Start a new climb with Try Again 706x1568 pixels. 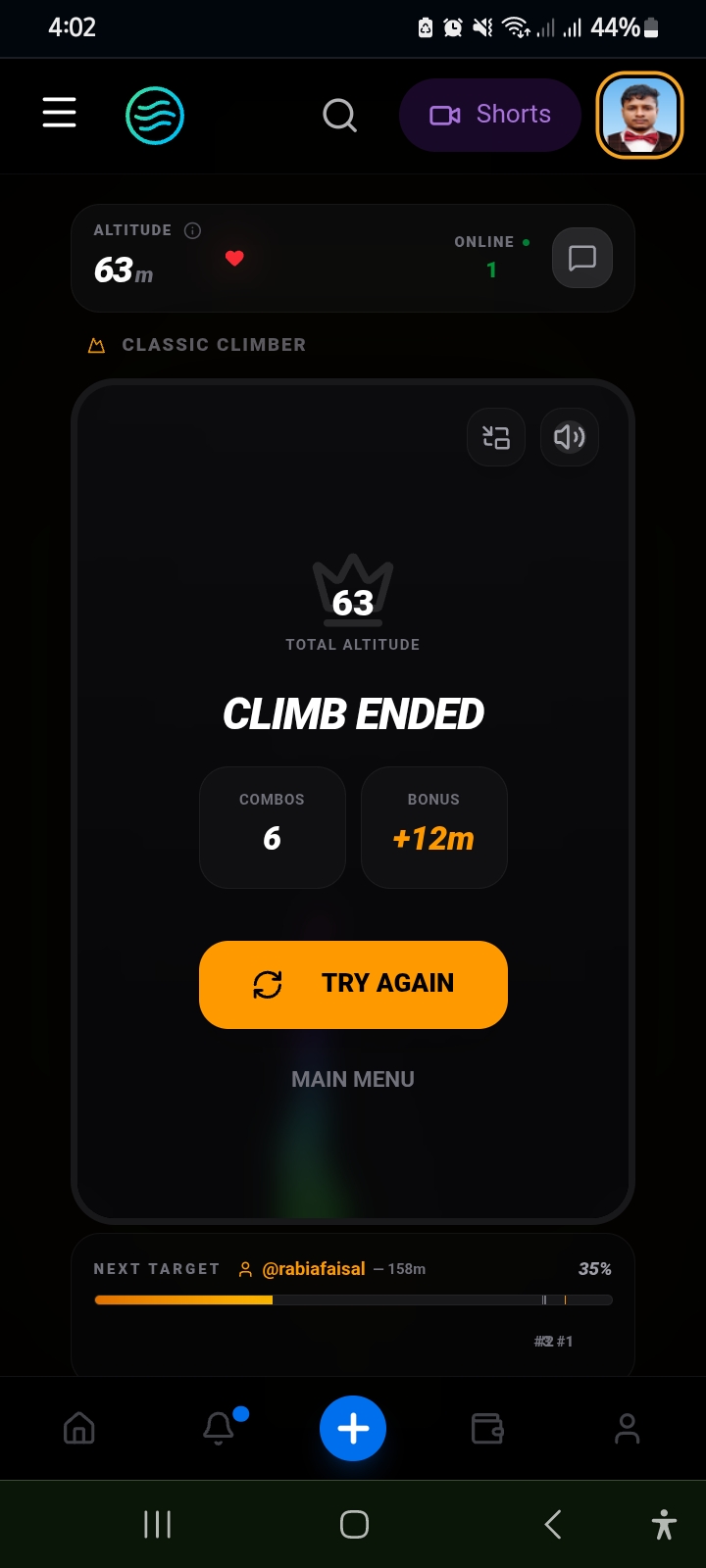[353, 984]
